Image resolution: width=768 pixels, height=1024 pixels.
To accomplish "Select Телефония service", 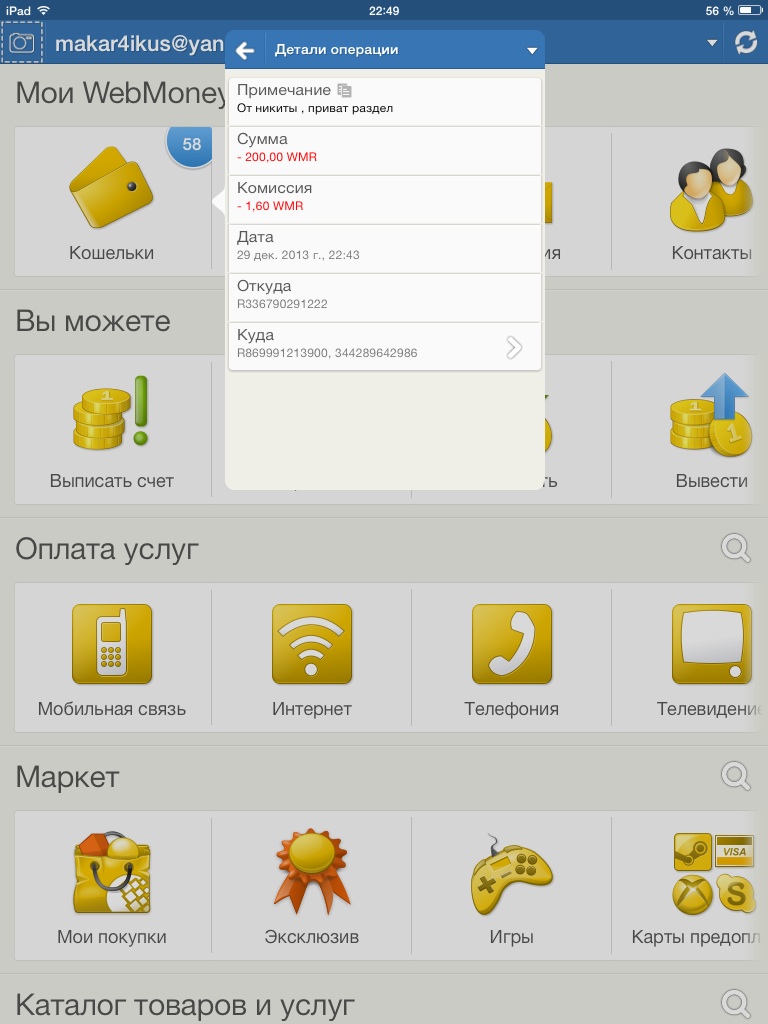I will coord(511,660).
